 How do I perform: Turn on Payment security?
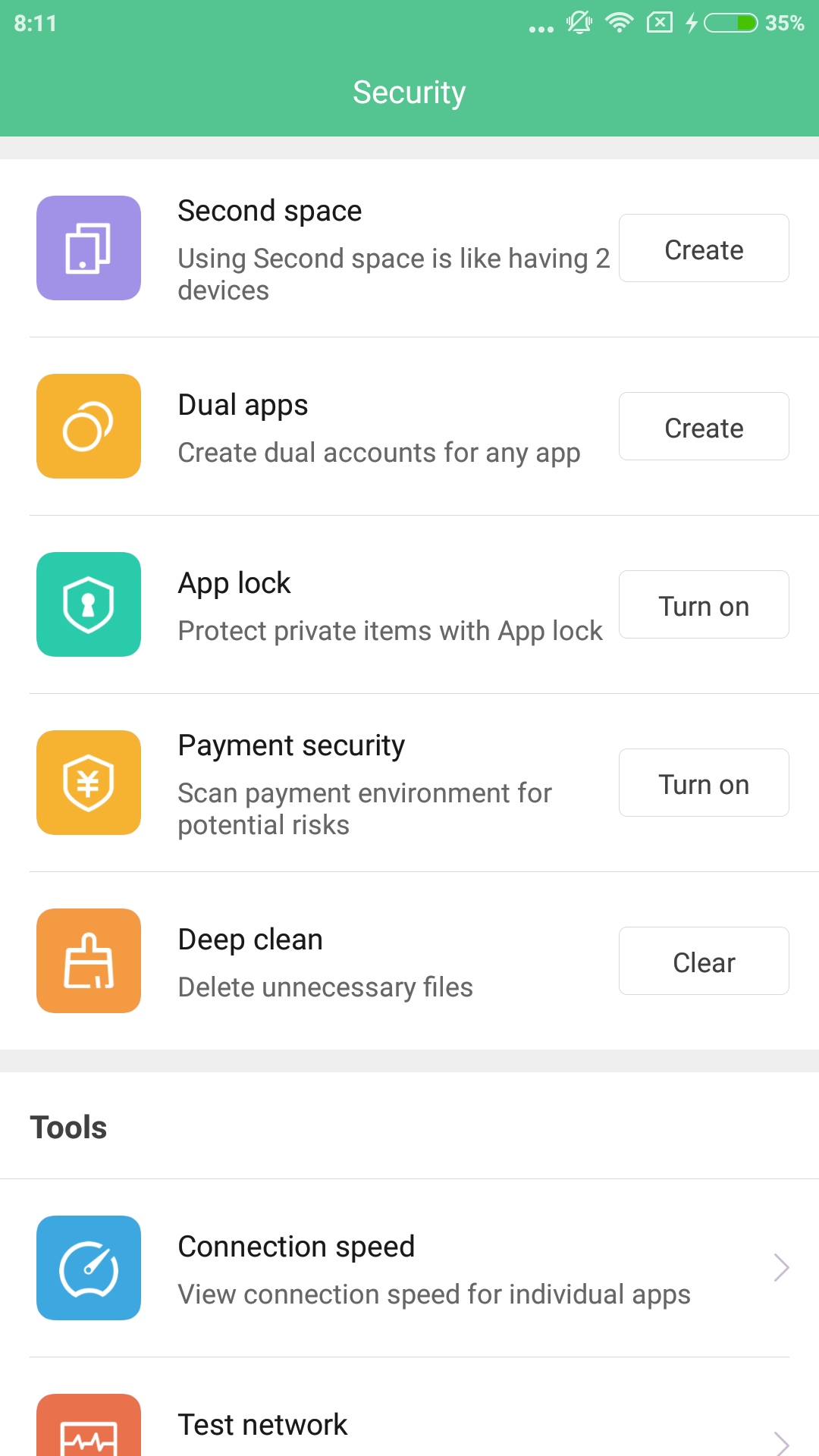click(704, 783)
